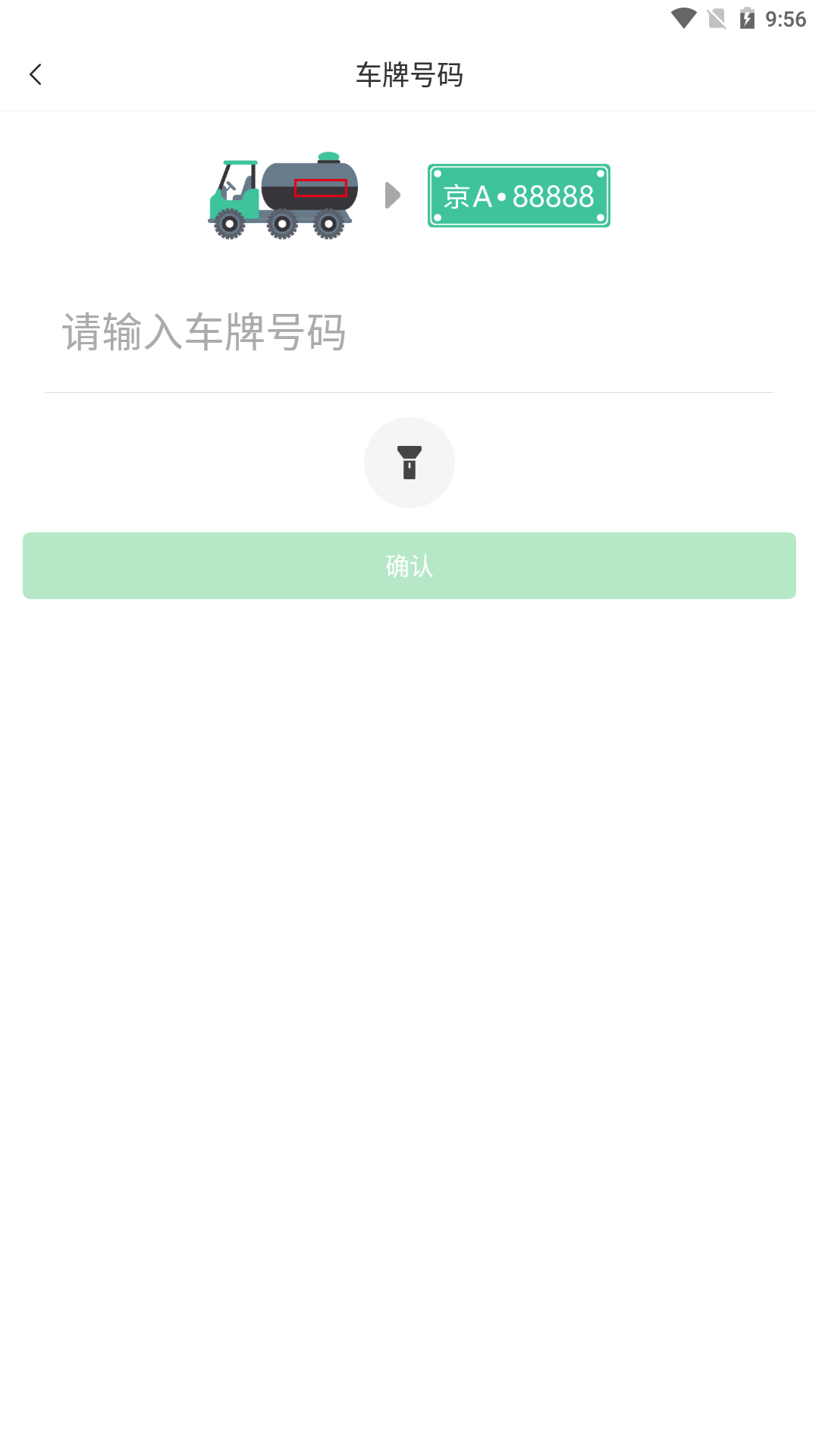This screenshot has height=1456, width=819.
Task: Expand options via the arrow pointing to the plate
Action: coord(392,195)
